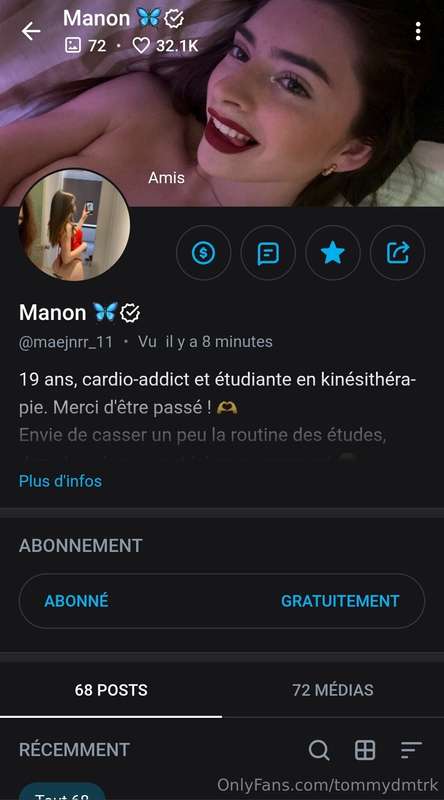Open the three-dot overflow menu
The image size is (444, 800).
click(x=418, y=31)
